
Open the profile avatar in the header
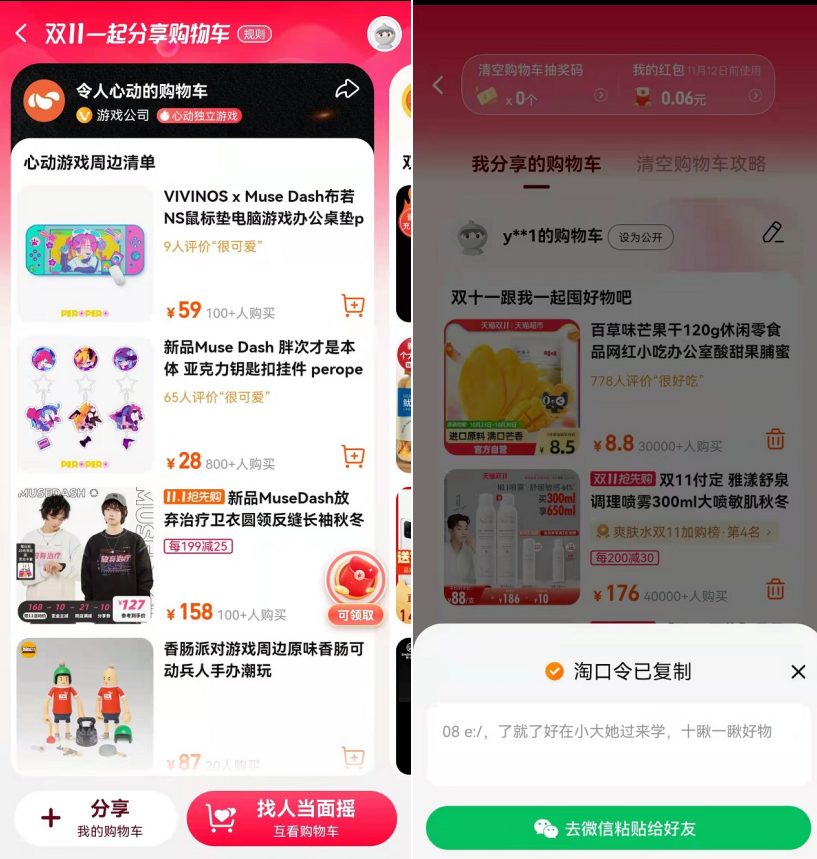point(384,34)
